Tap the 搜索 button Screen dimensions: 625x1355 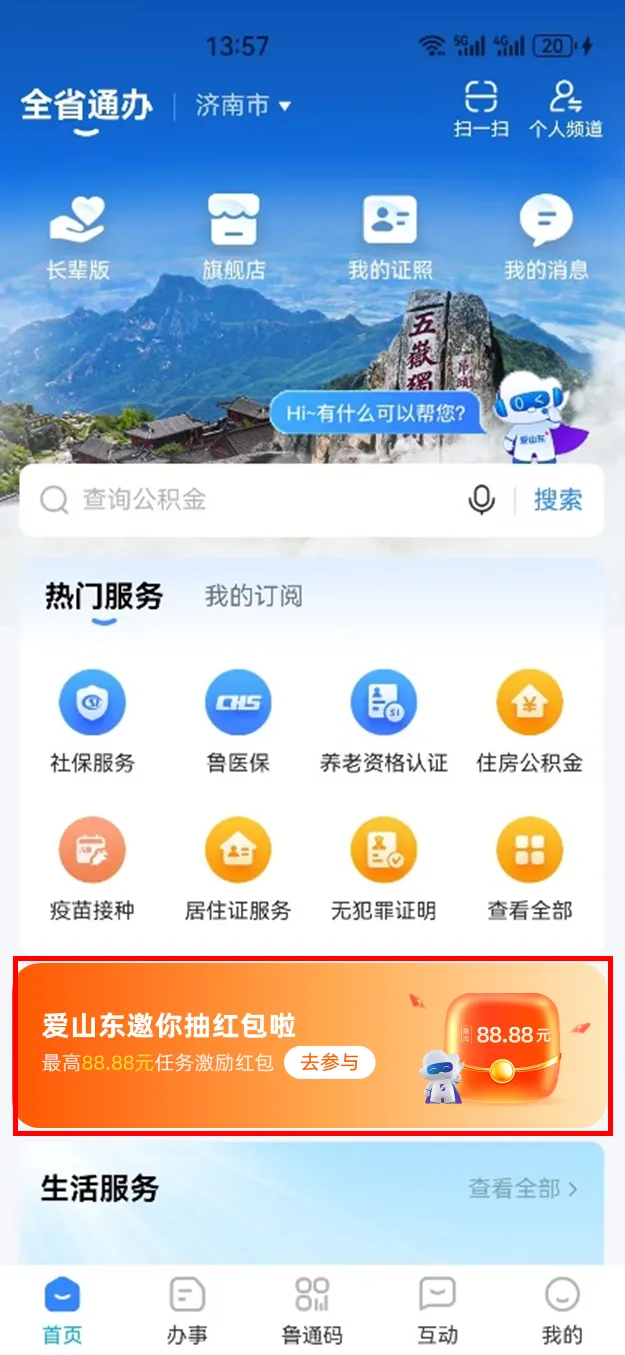557,499
